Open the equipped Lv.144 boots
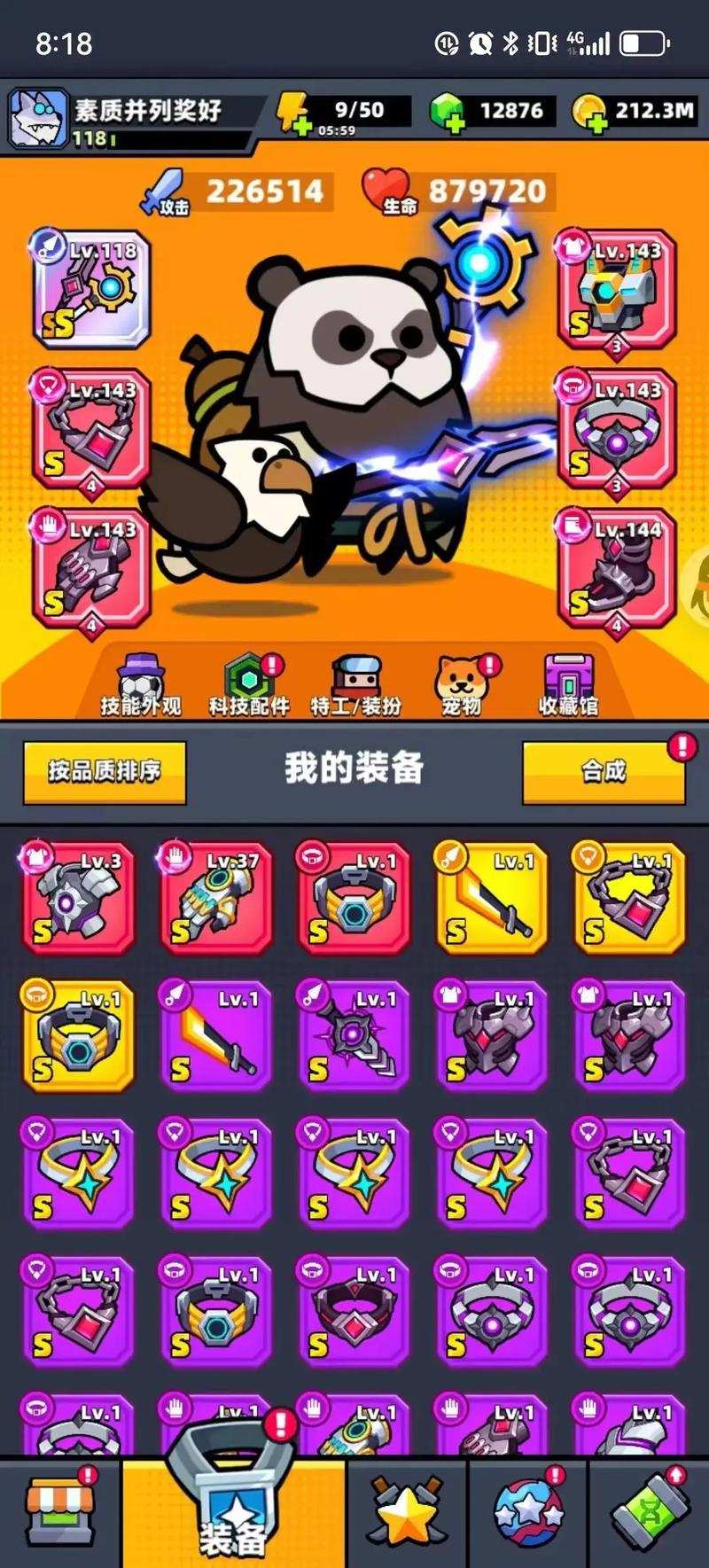The height and width of the screenshot is (1568, 709). point(617,567)
